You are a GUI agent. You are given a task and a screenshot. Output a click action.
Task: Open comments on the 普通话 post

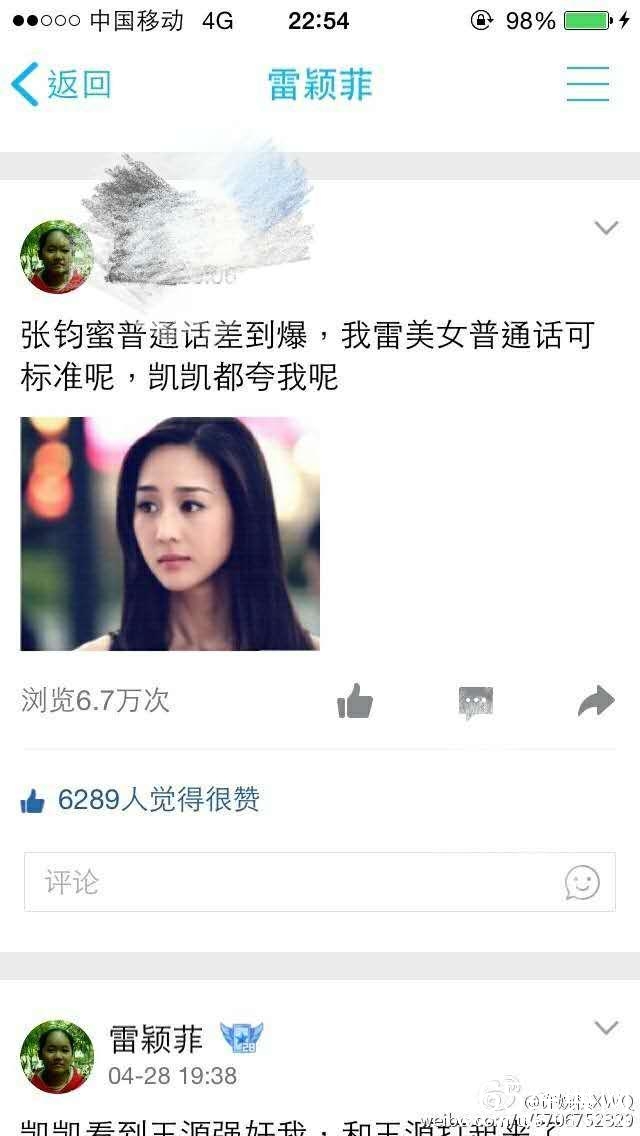476,703
